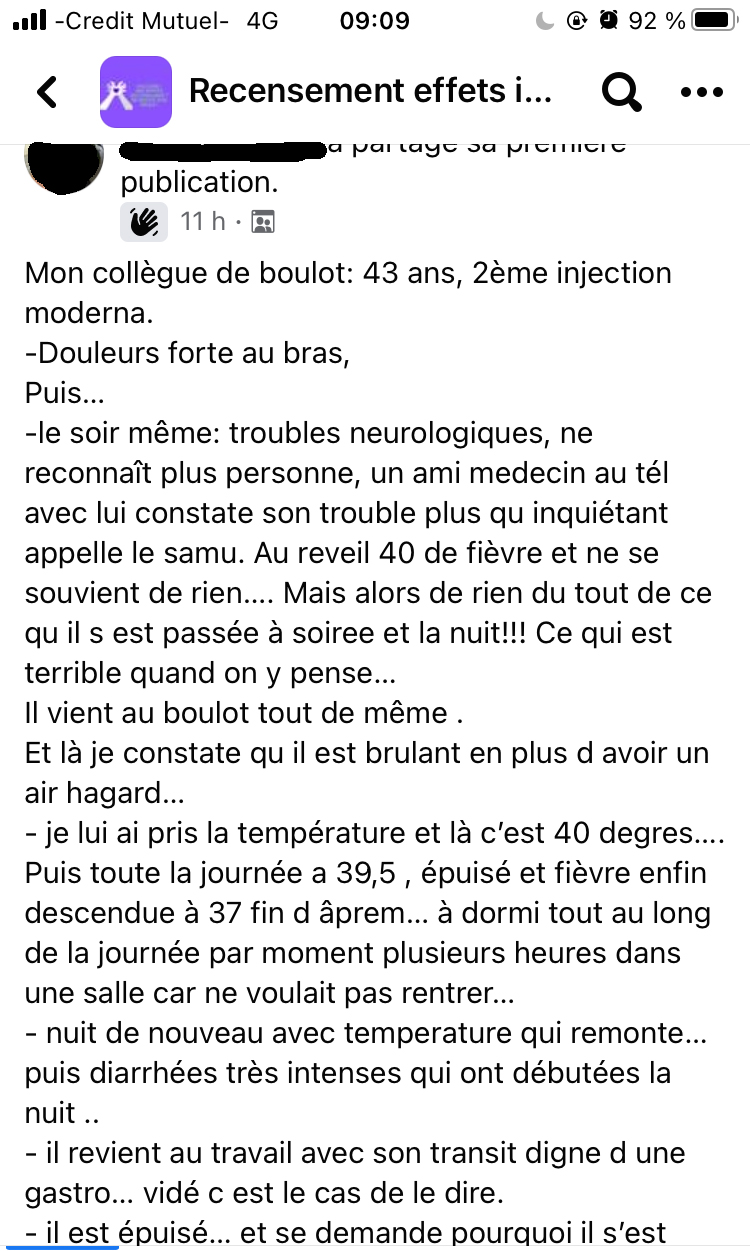View the post author's profile picture
Screen dimensions: 750x1251
(x=64, y=165)
